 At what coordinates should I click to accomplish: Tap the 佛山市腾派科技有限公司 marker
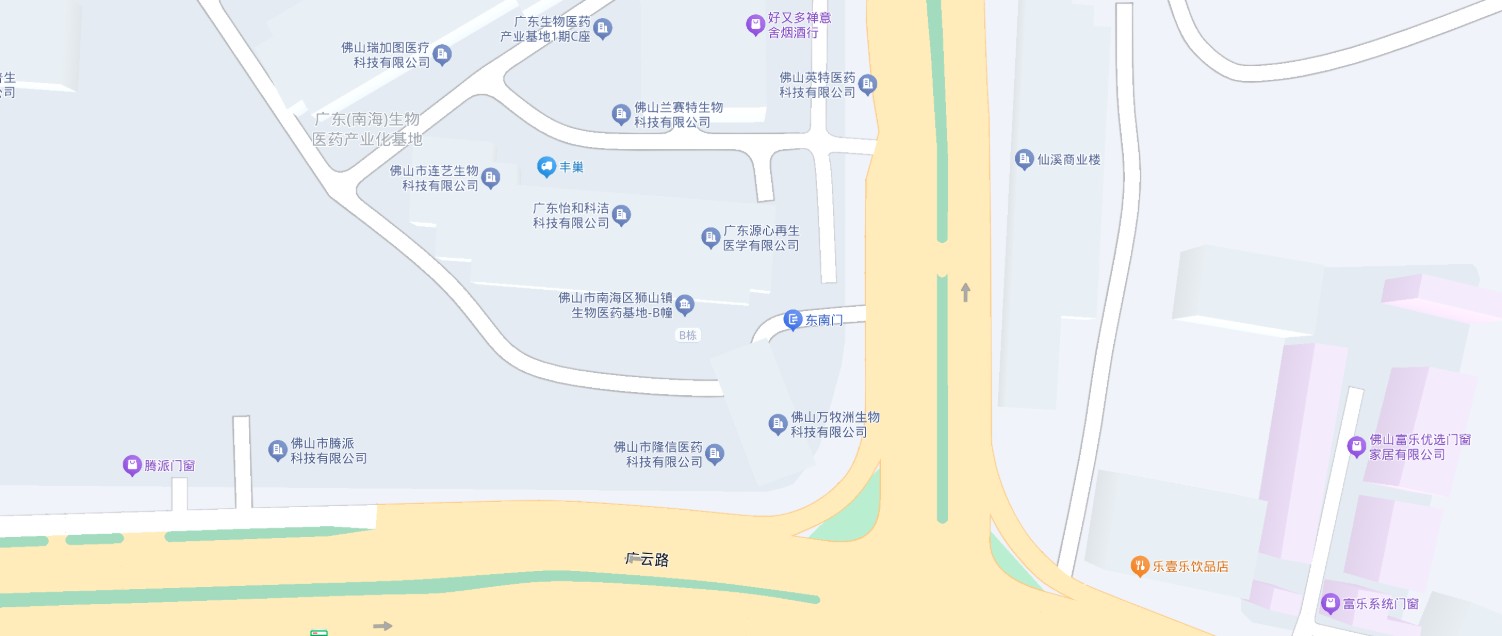pos(278,451)
